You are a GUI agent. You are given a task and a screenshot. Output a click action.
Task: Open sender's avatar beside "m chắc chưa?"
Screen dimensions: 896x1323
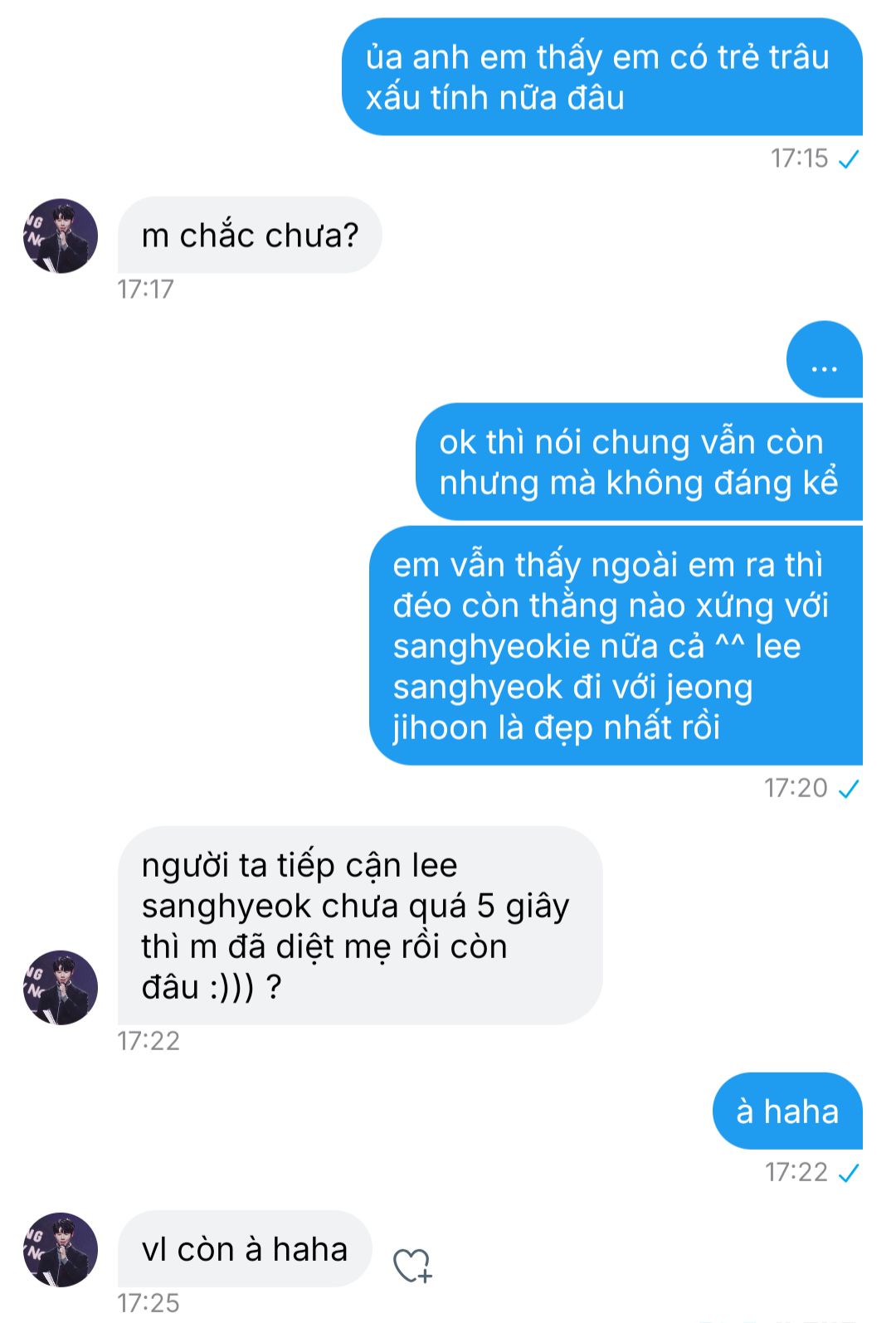[61, 236]
